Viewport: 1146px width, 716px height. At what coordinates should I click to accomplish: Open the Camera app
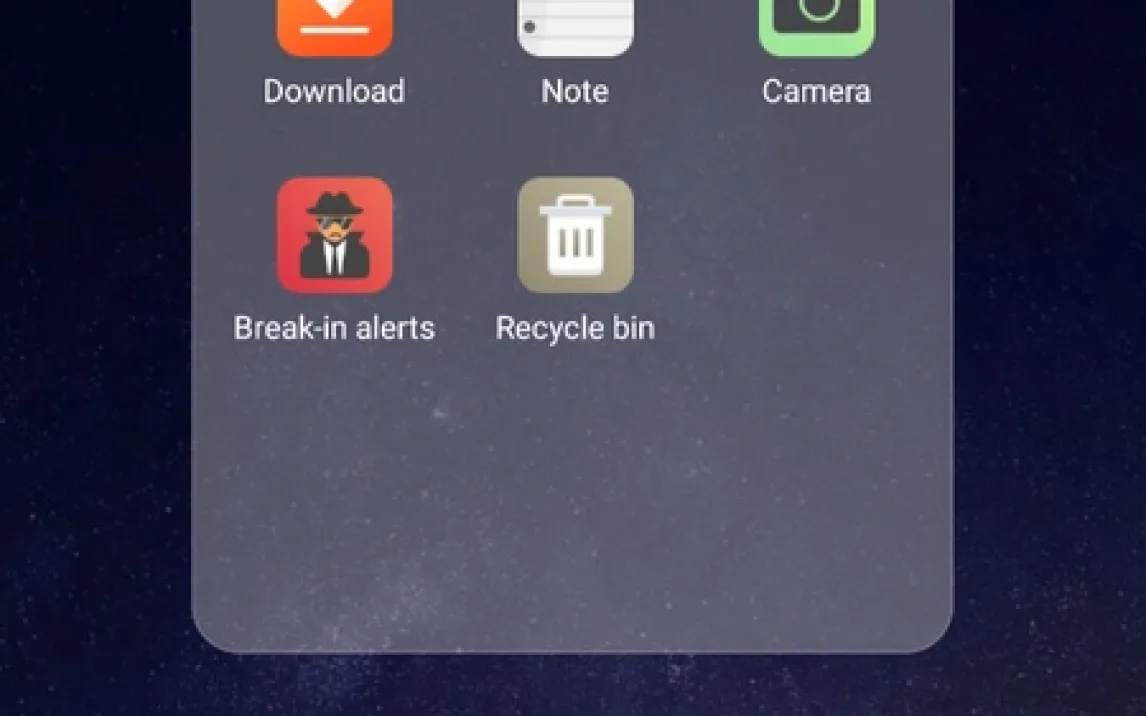point(816,30)
